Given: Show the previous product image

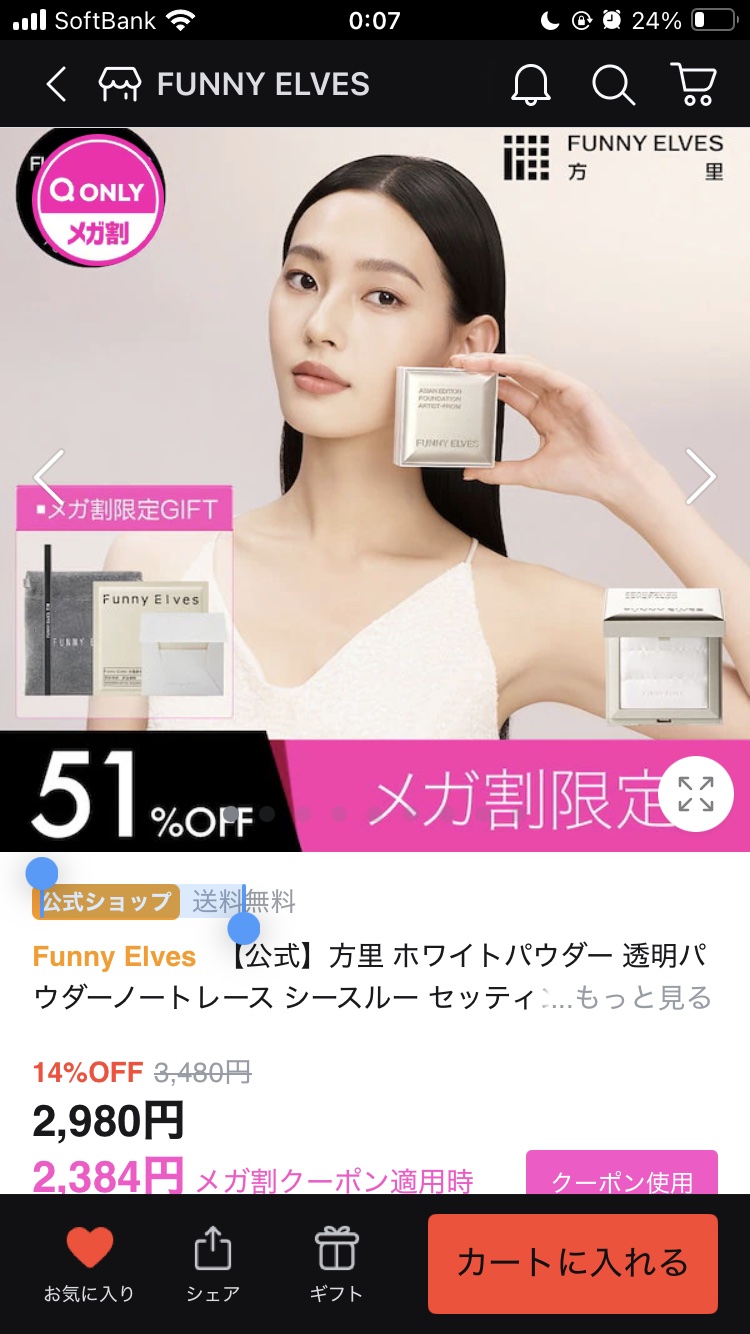Looking at the screenshot, I should pos(48,477).
